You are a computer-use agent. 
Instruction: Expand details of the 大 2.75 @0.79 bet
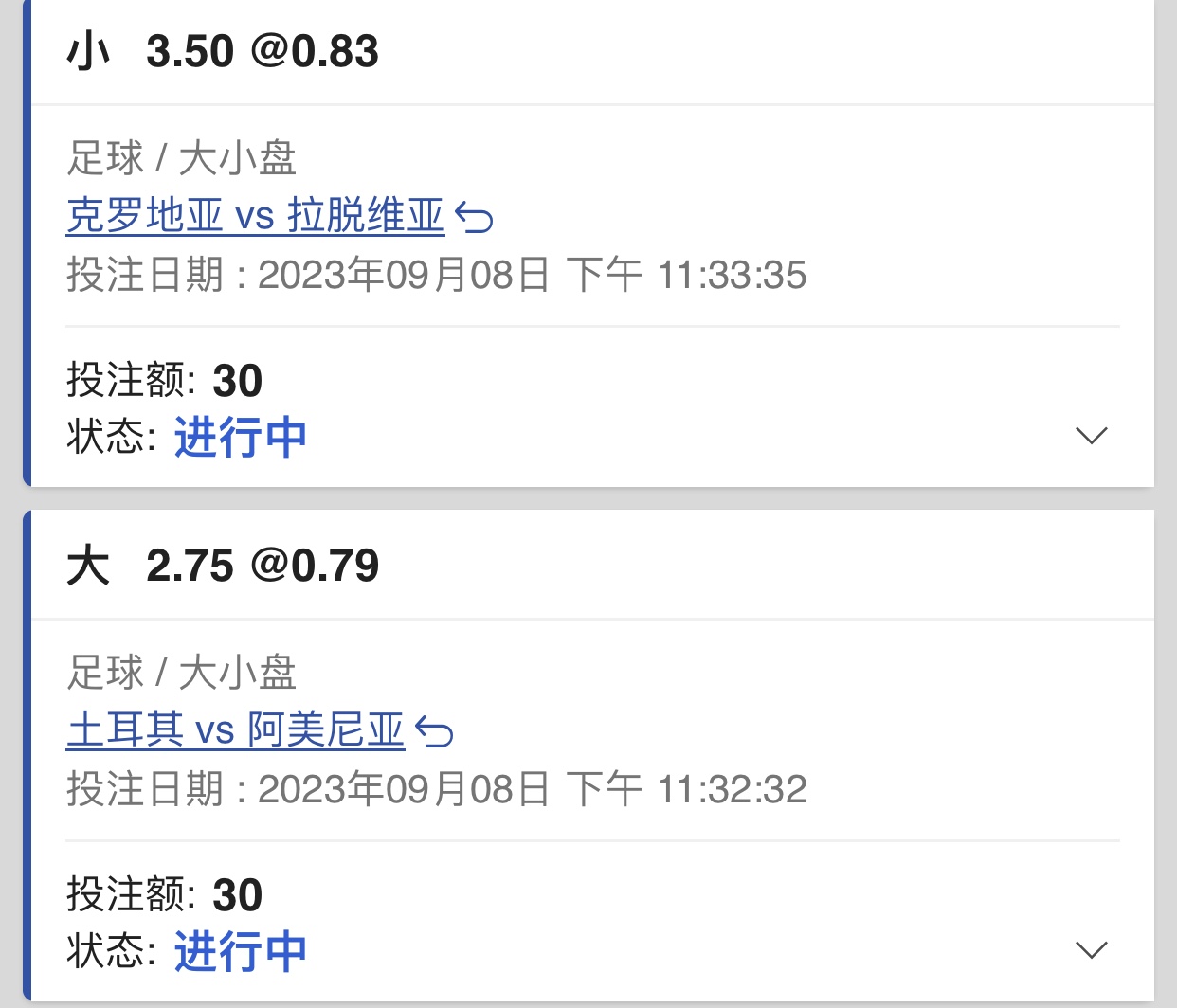coord(1092,950)
